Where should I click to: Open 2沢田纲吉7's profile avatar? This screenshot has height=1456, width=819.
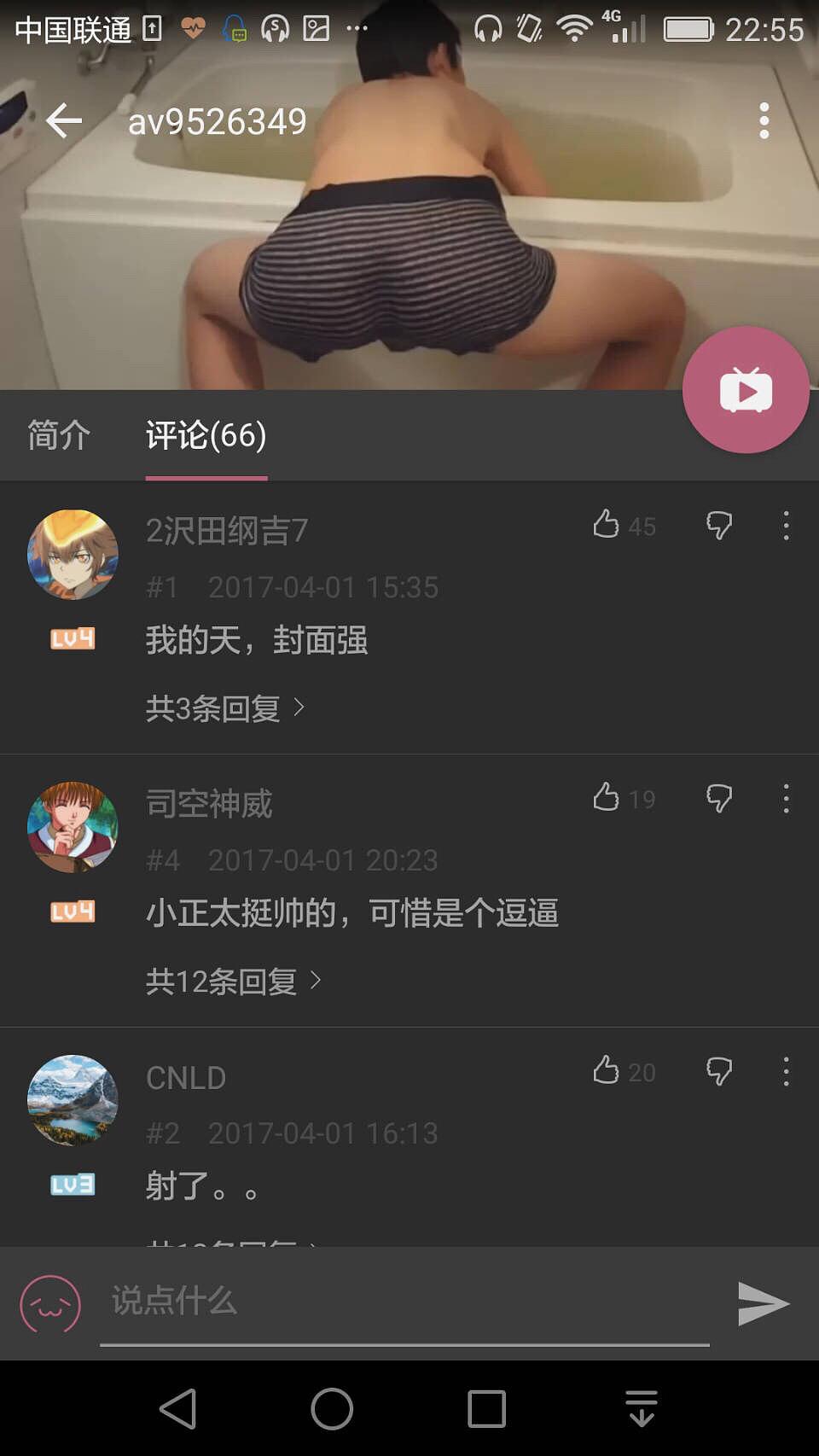tap(73, 555)
